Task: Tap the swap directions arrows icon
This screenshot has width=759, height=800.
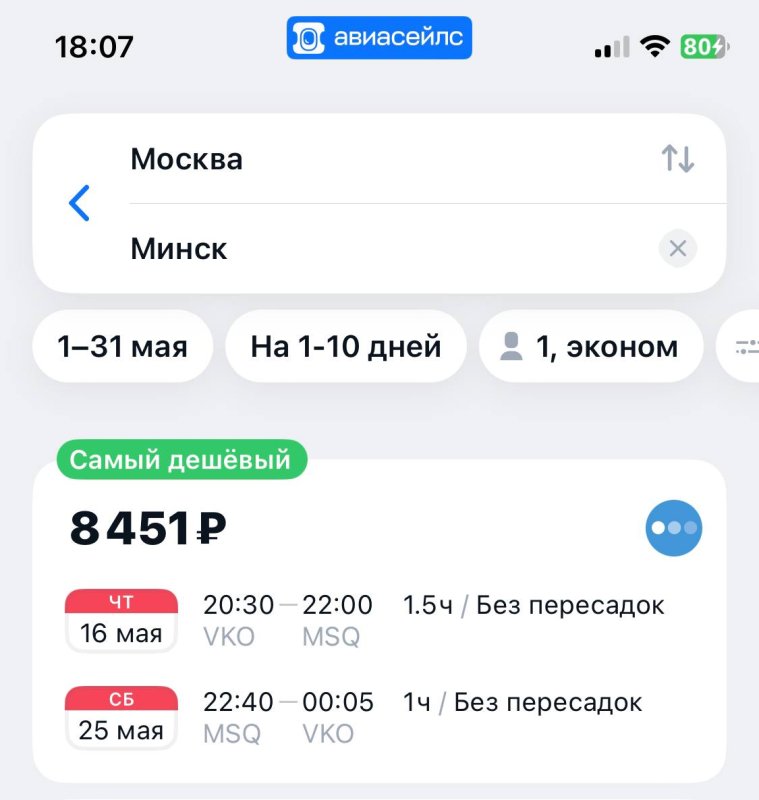Action: click(677, 158)
